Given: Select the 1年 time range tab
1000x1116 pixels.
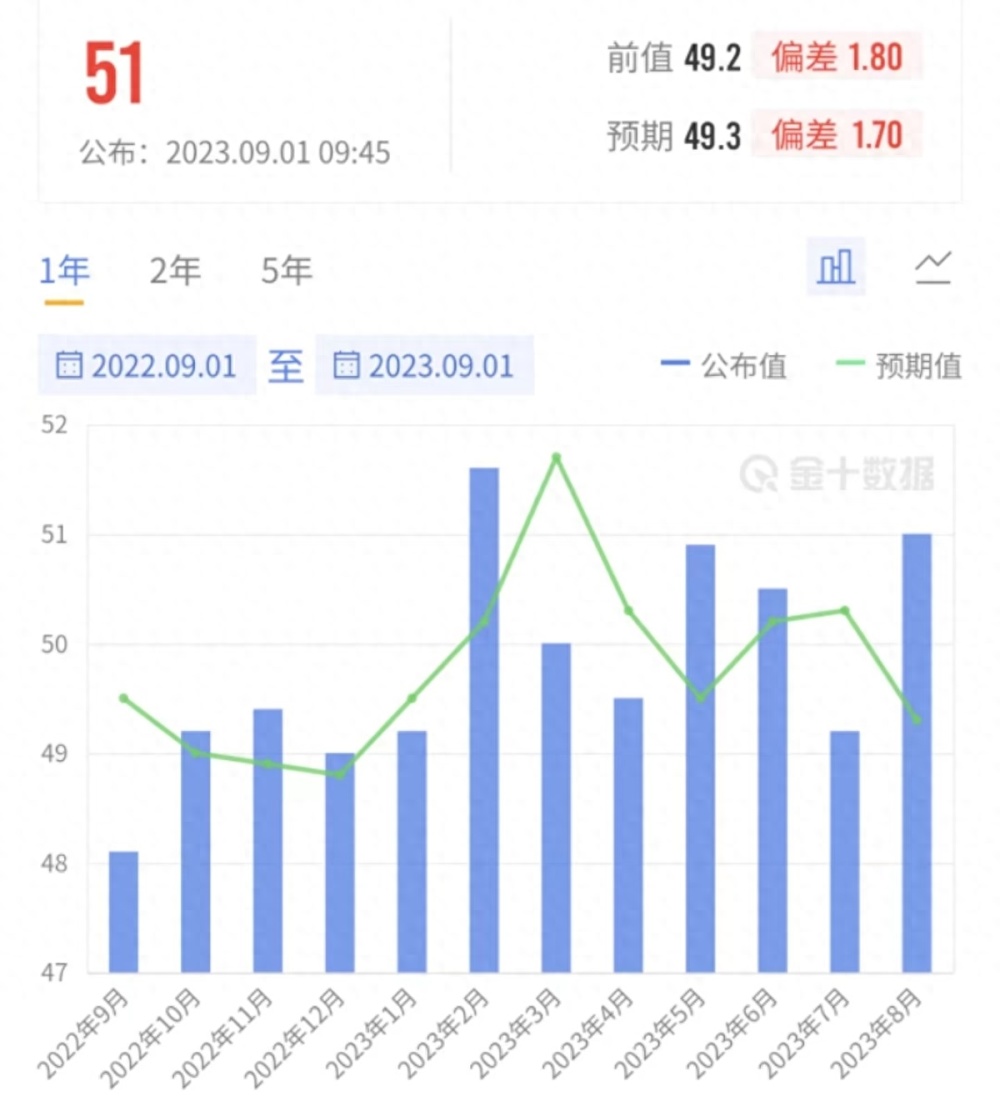Looking at the screenshot, I should (x=64, y=270).
